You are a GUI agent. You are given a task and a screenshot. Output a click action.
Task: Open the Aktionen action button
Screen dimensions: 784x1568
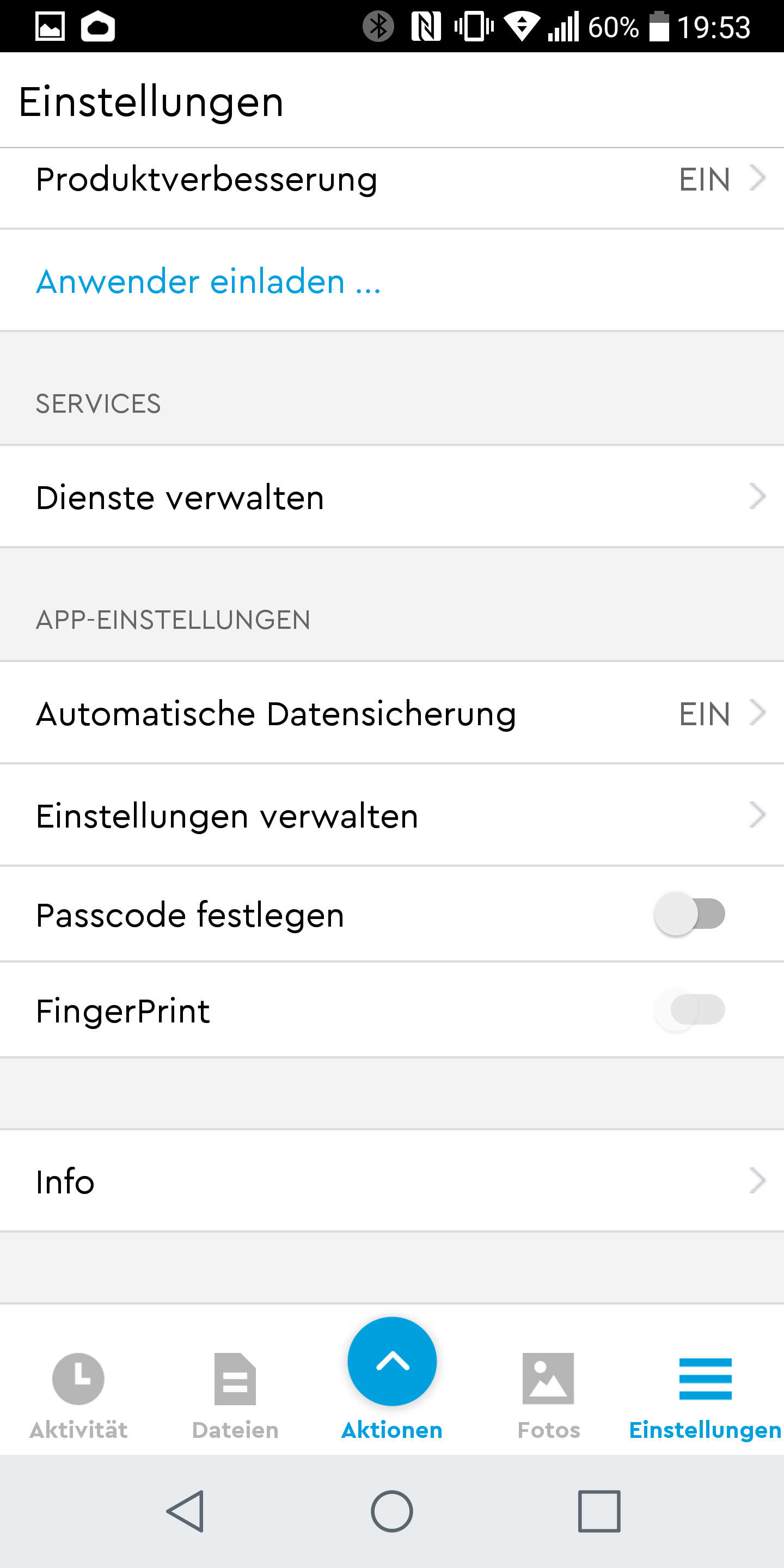[x=392, y=1362]
